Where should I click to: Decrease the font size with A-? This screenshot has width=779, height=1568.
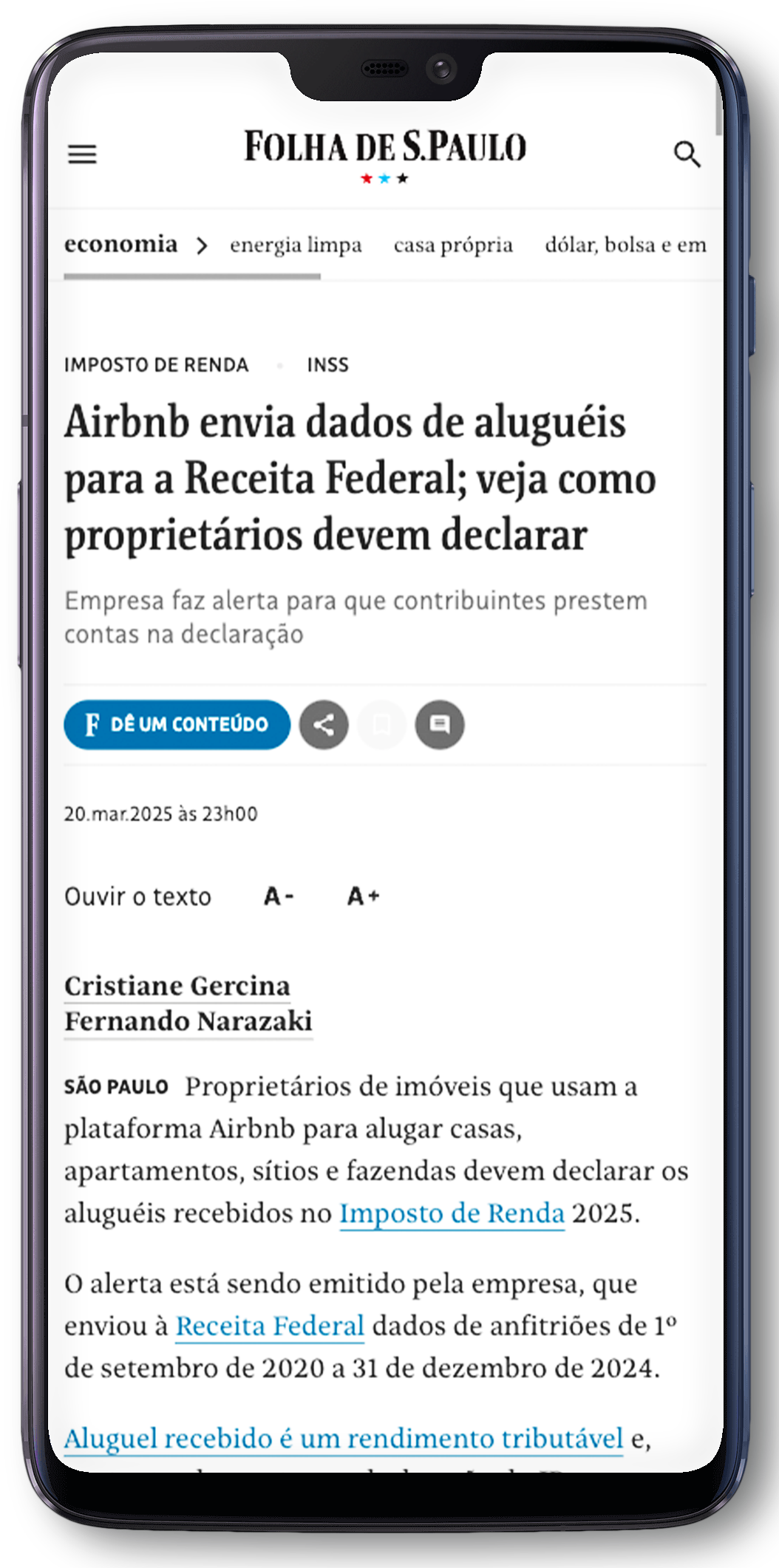click(x=279, y=896)
